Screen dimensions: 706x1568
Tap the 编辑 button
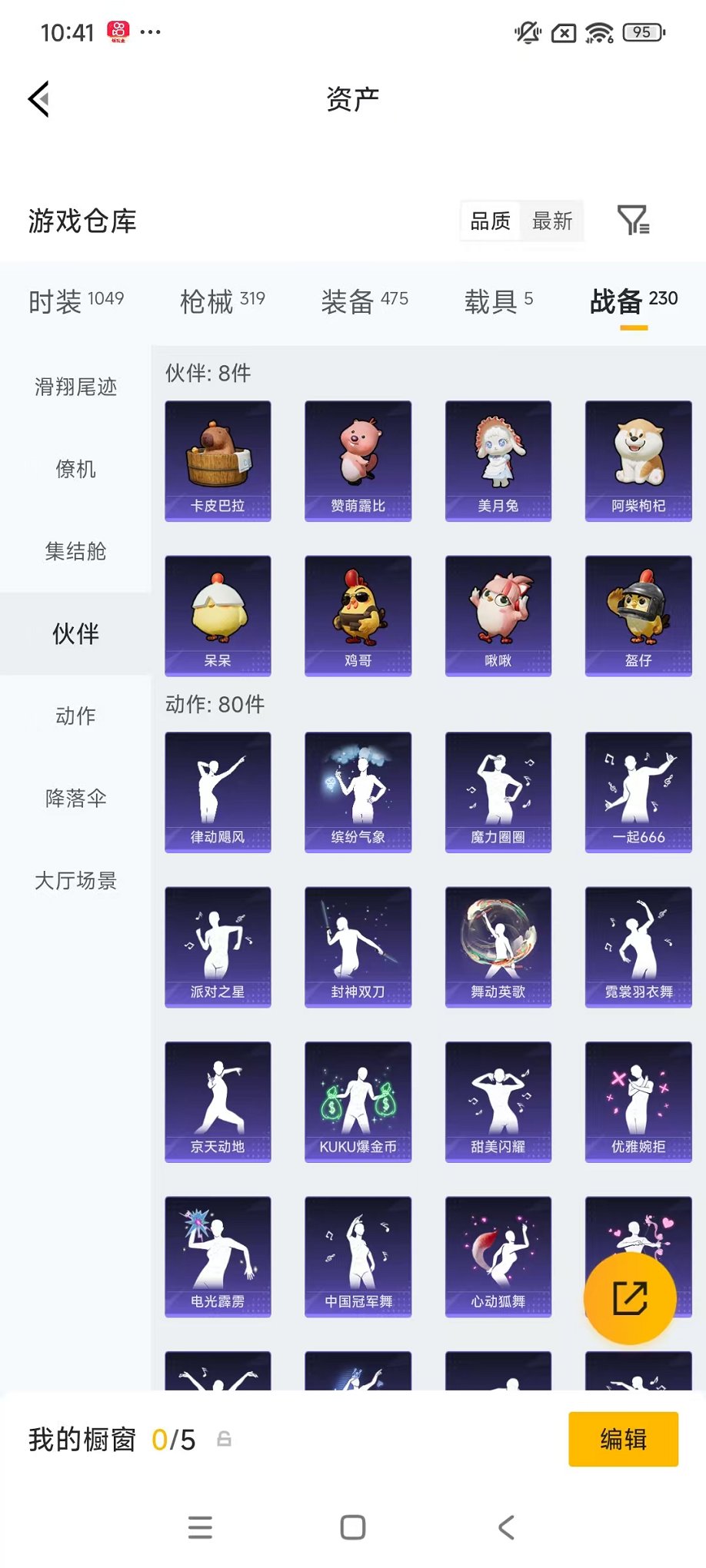coord(622,1440)
